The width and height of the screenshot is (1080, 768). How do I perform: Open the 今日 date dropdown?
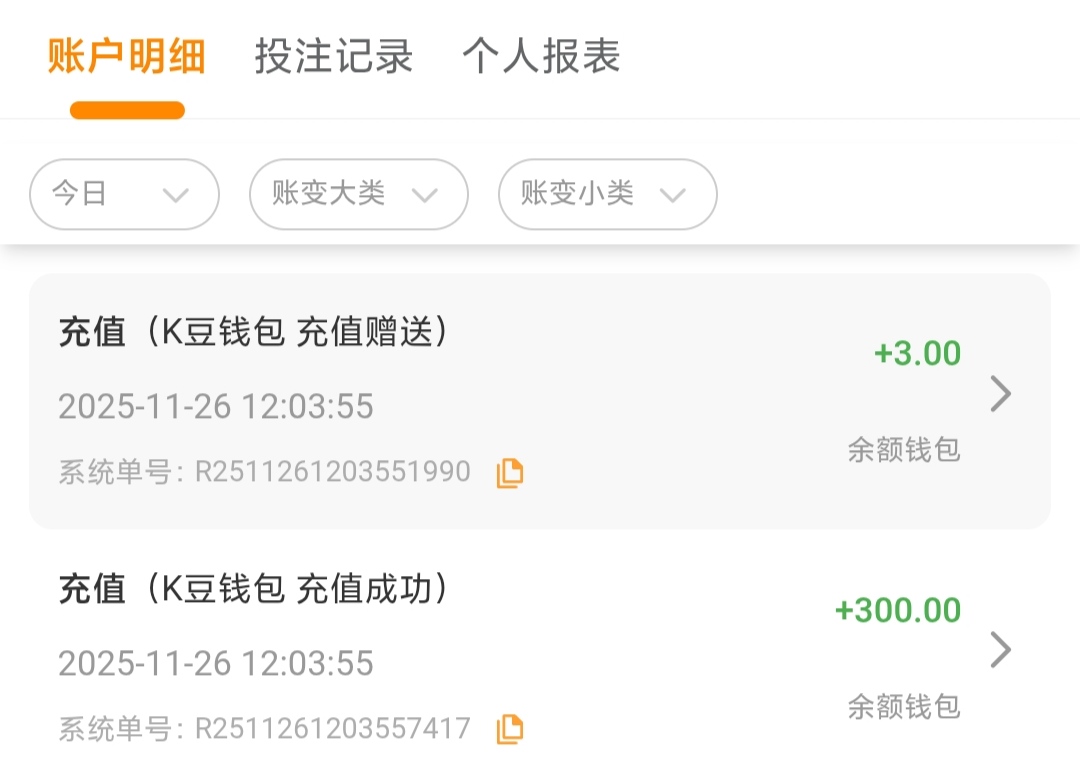(x=124, y=194)
